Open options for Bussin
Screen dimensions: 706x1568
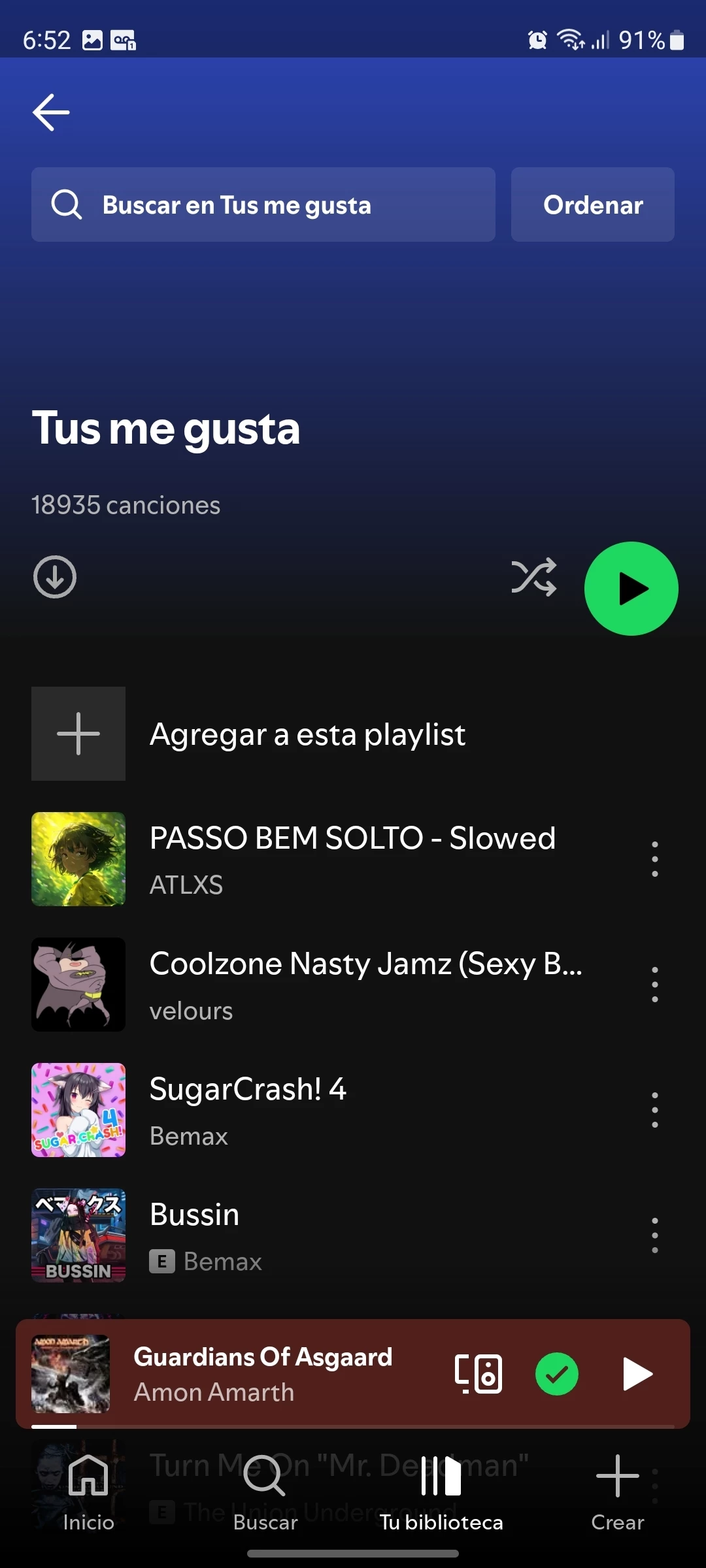pos(654,1235)
